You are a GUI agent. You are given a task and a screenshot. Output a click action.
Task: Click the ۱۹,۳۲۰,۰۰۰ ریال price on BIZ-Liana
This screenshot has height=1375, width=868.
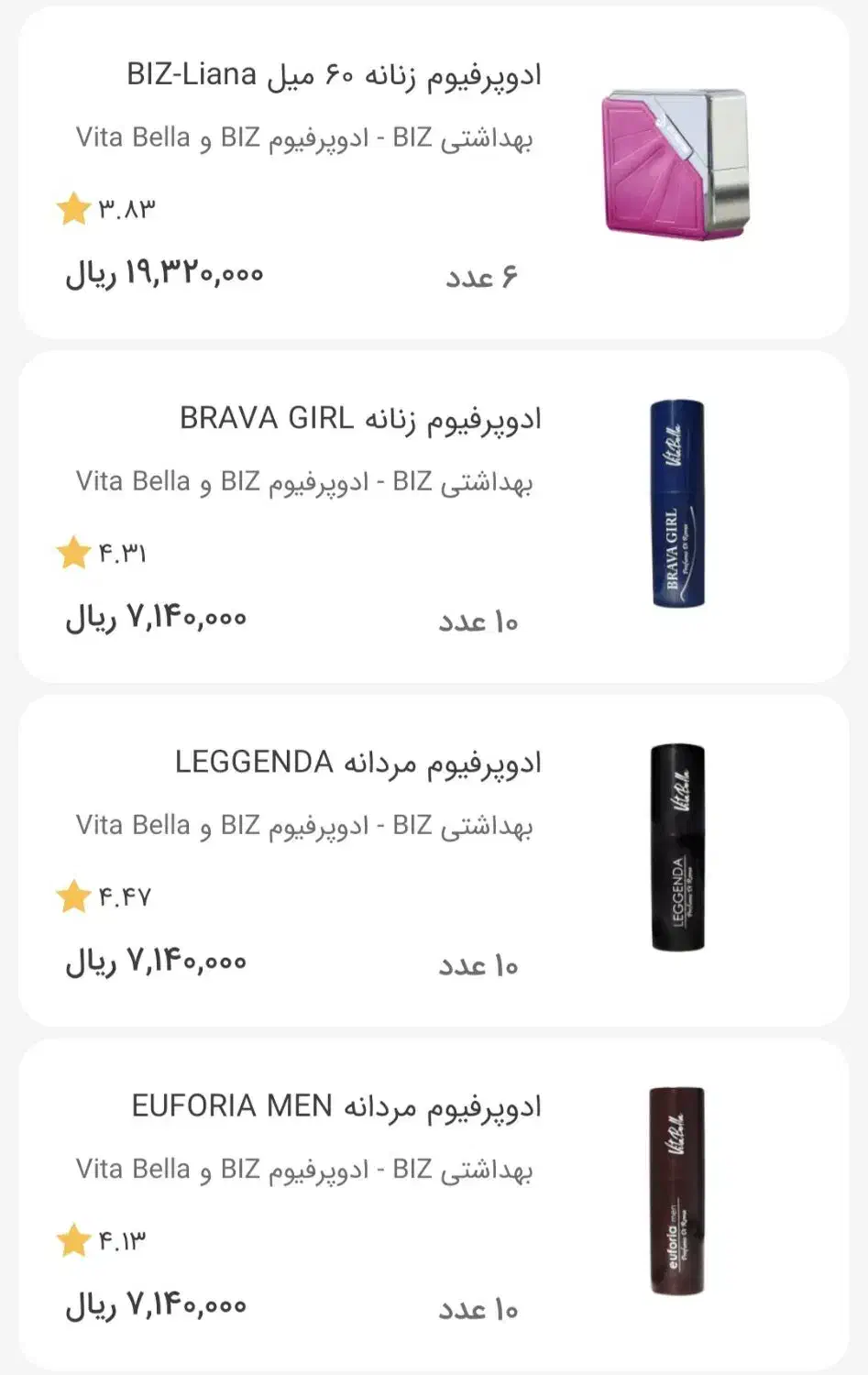(x=165, y=272)
